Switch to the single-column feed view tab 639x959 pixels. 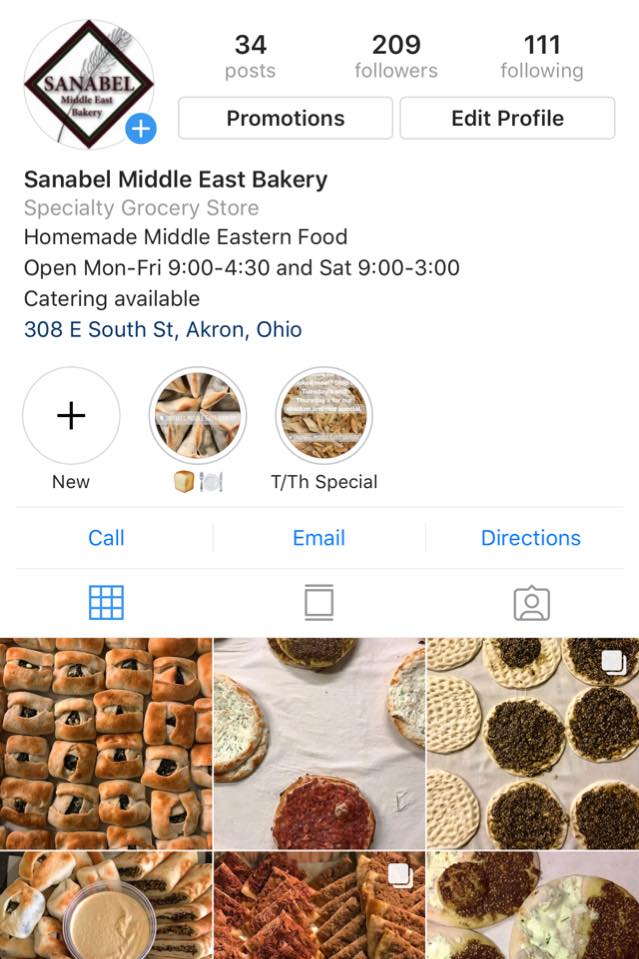(319, 603)
